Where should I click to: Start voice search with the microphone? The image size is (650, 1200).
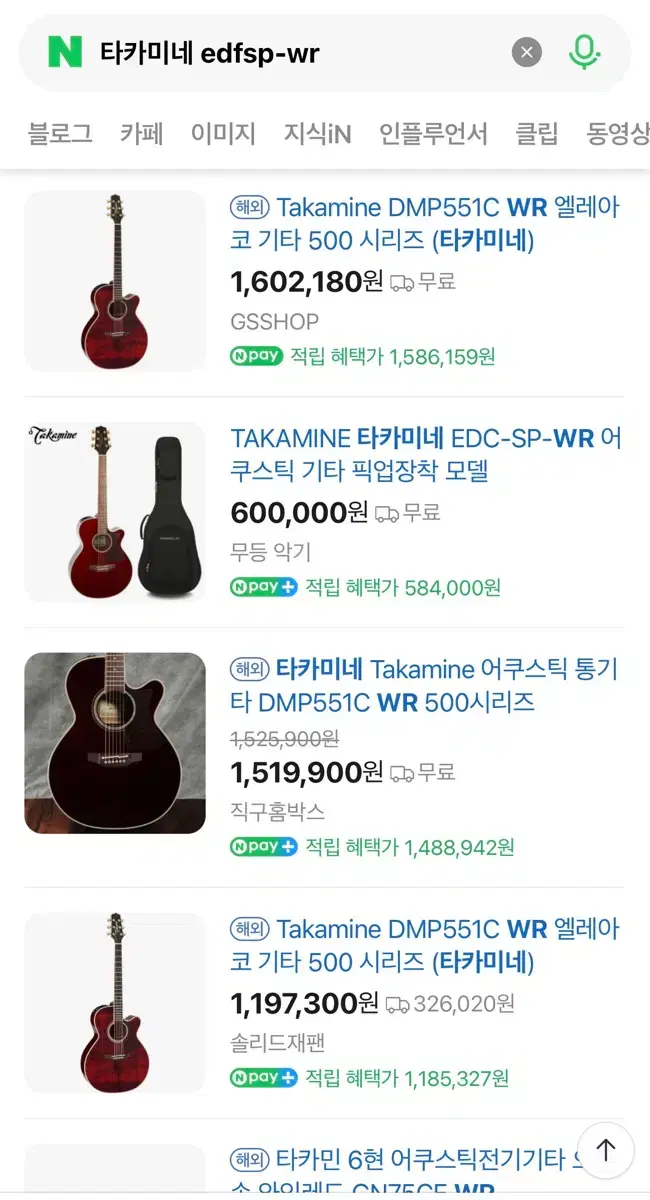point(584,52)
